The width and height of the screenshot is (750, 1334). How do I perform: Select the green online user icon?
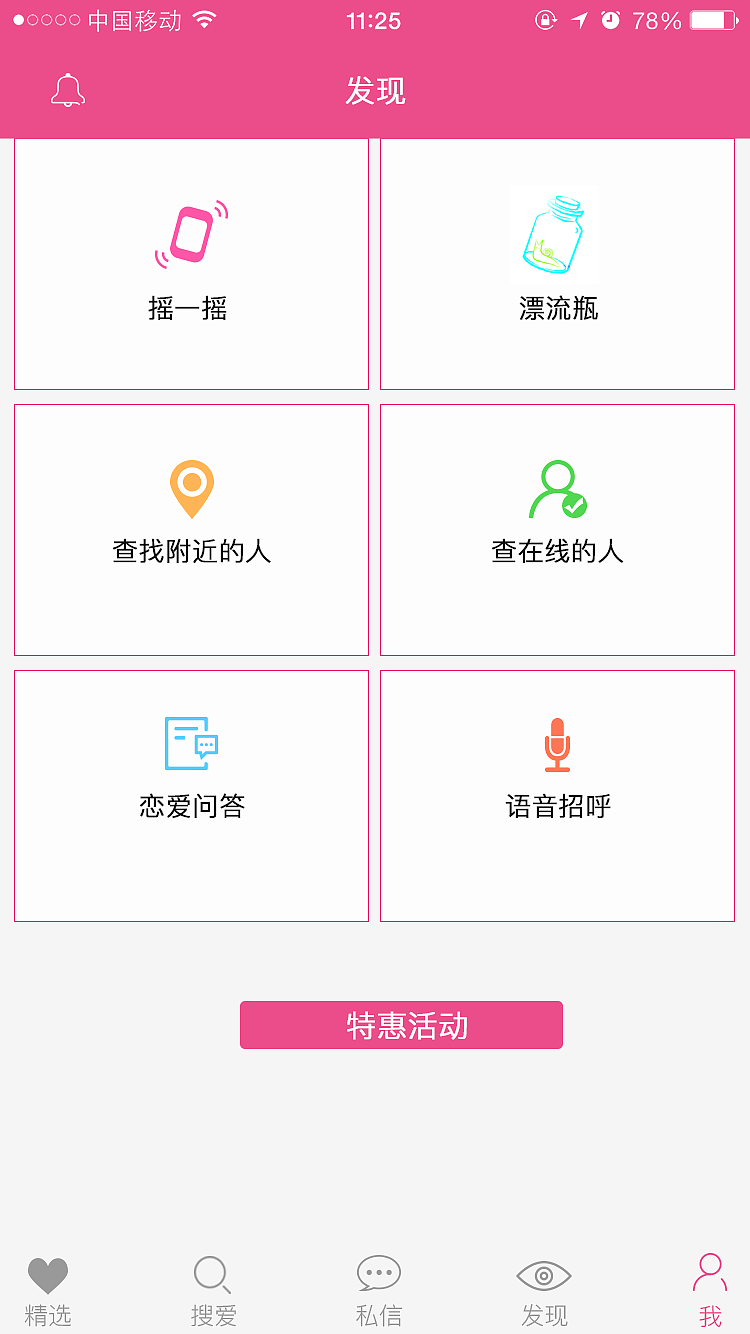[557, 490]
